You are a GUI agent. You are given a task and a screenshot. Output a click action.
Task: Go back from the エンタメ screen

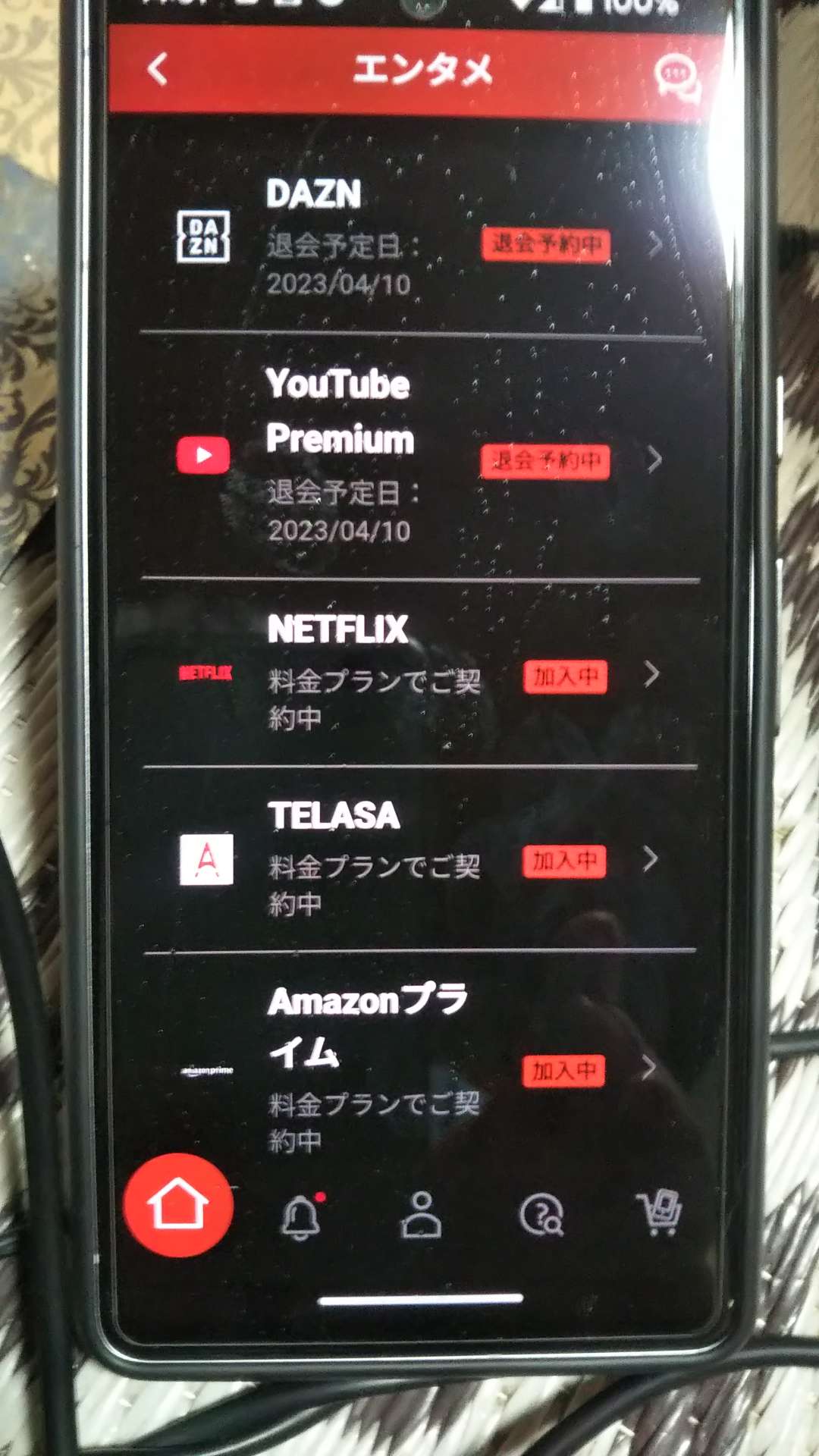tap(158, 70)
